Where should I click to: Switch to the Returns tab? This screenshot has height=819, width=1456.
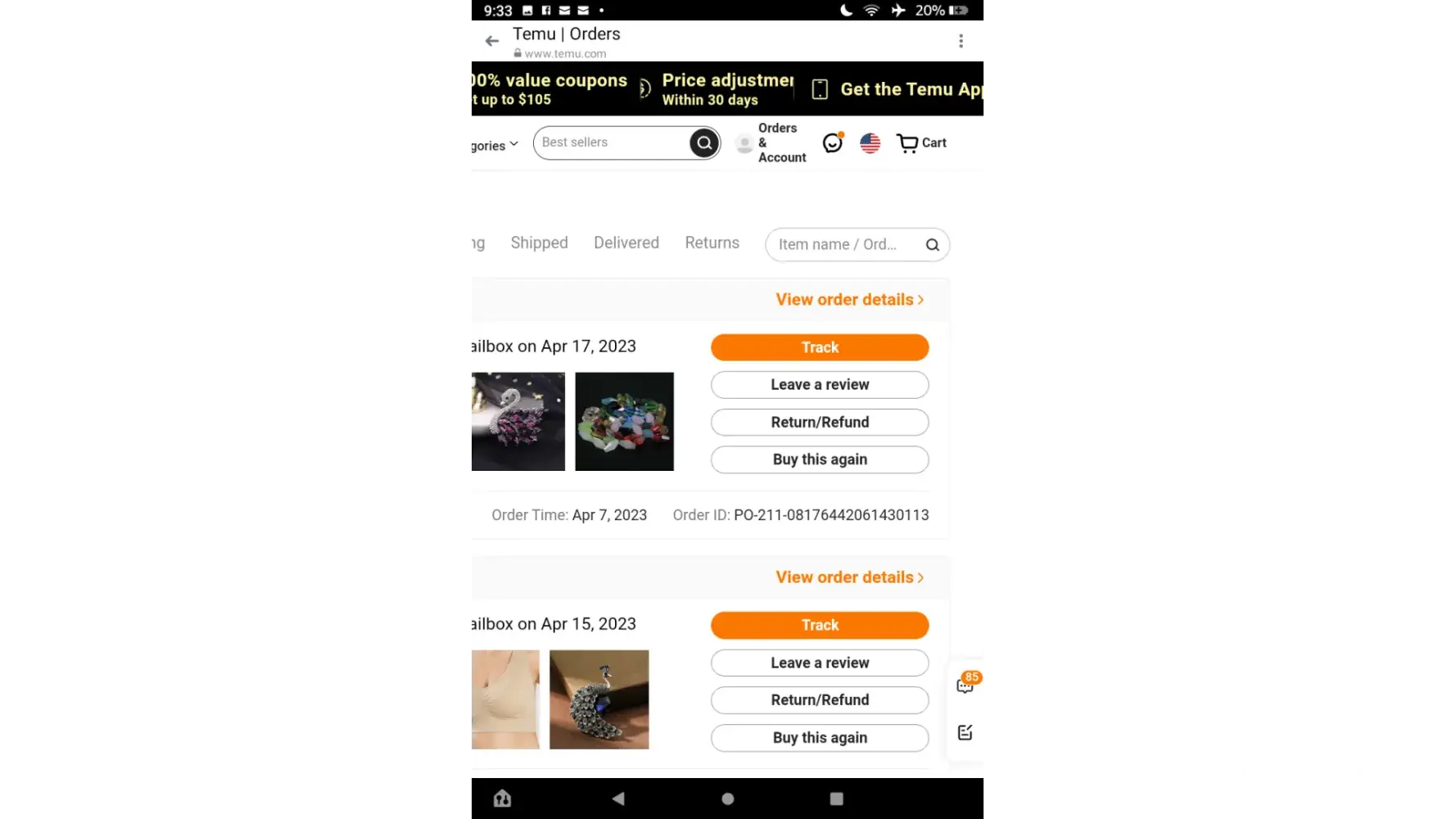coord(712,242)
